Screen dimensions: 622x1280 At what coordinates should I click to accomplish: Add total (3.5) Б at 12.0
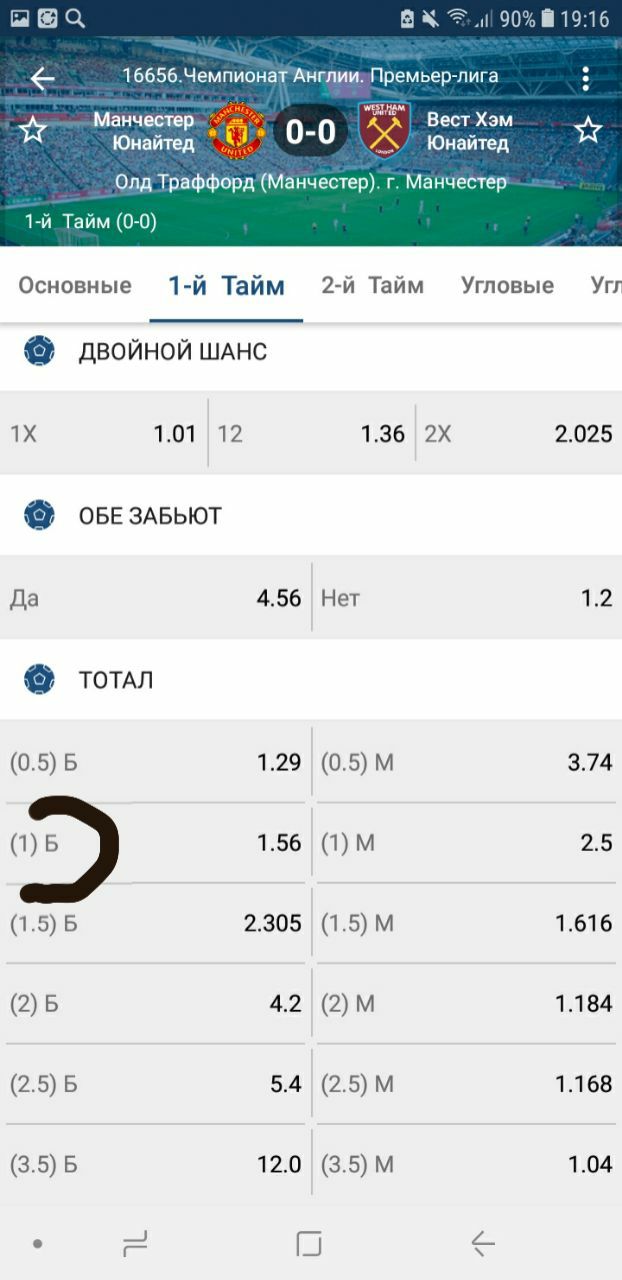(156, 1164)
